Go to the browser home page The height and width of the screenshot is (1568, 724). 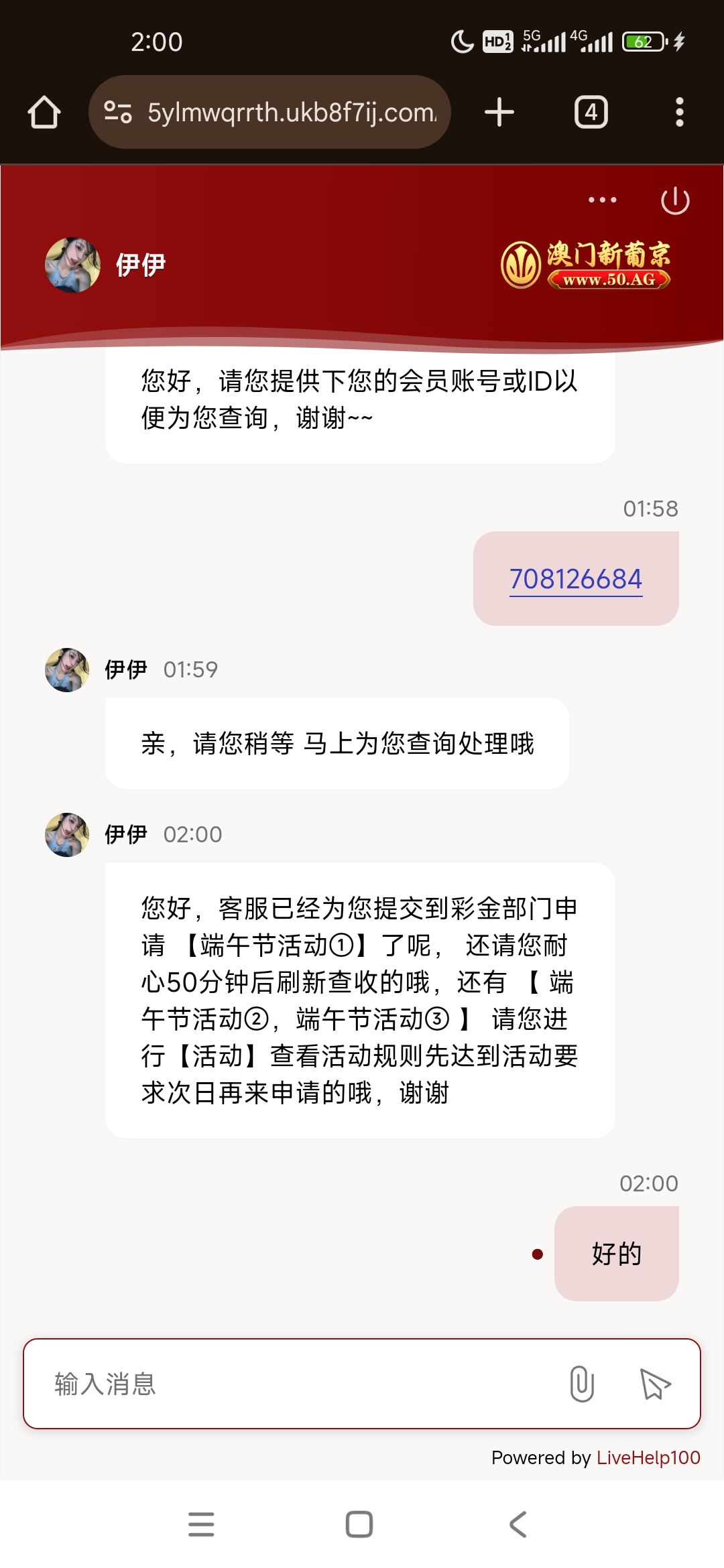[44, 112]
